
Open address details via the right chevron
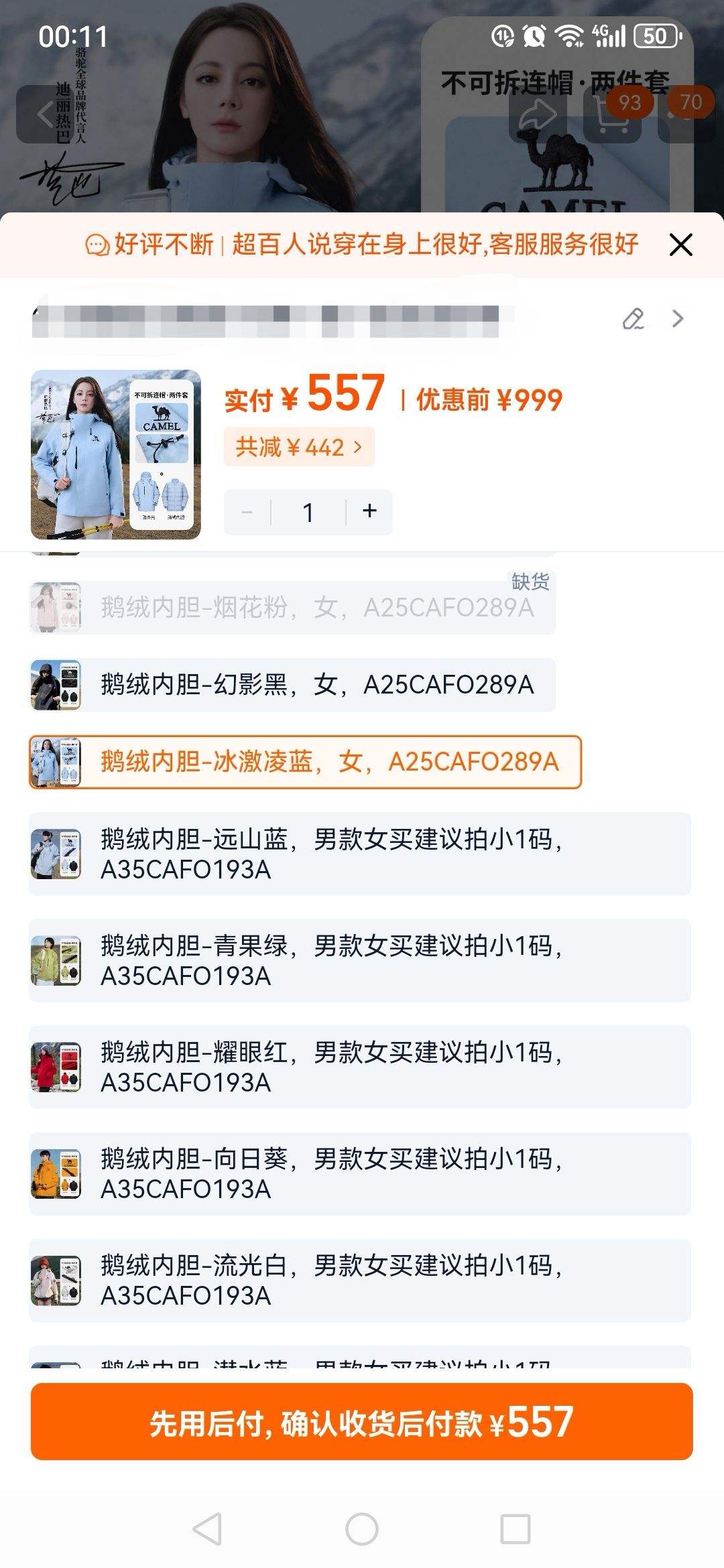click(679, 320)
